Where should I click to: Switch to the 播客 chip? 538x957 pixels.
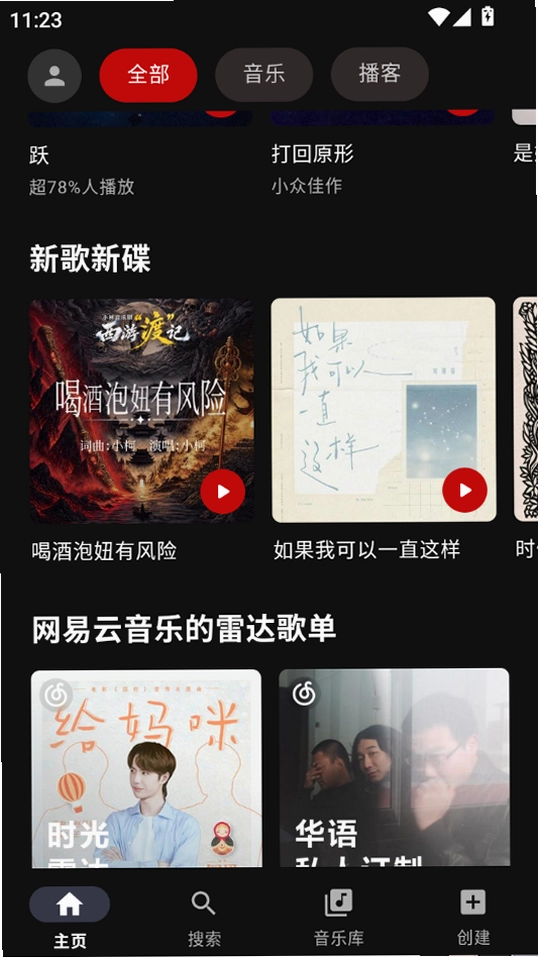pyautogui.click(x=379, y=74)
